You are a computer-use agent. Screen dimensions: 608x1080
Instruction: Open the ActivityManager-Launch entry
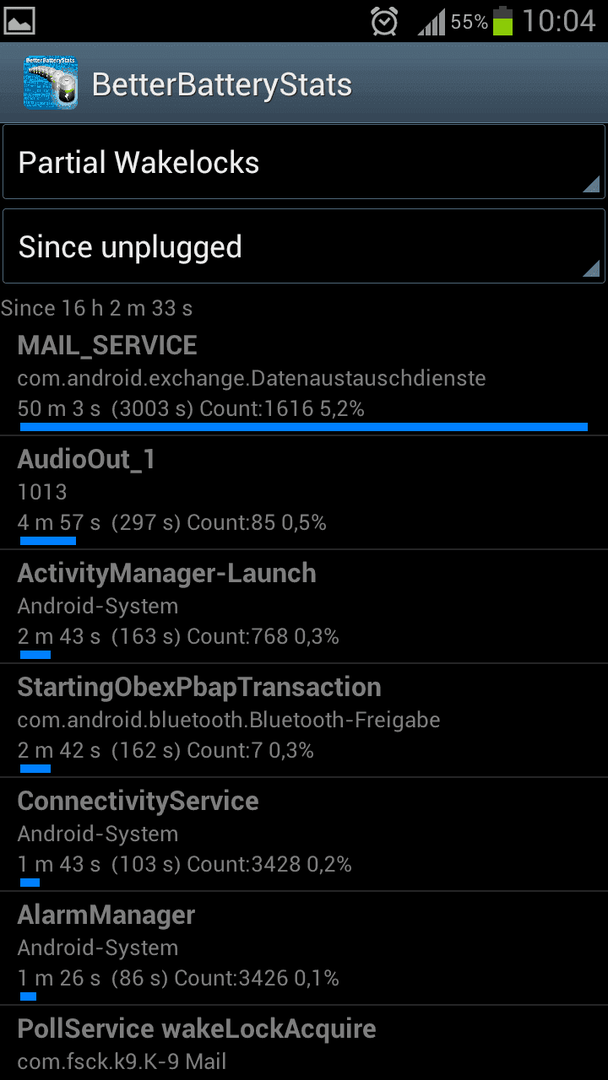[304, 607]
